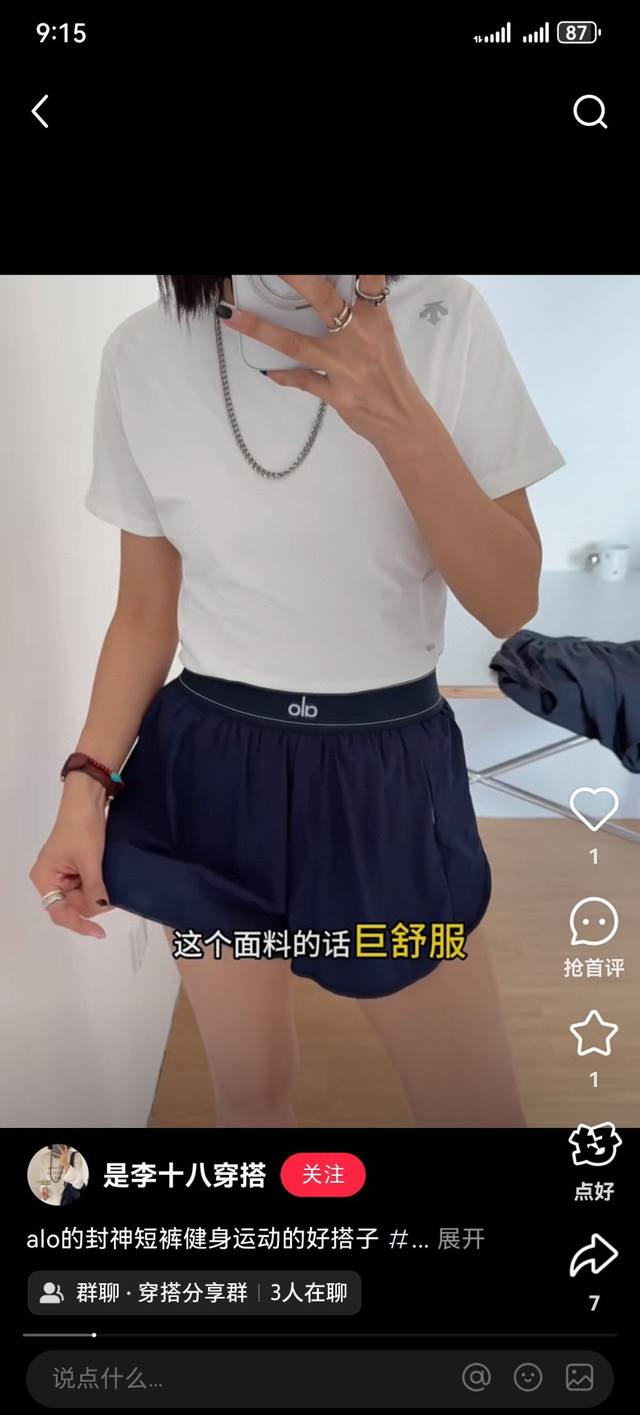Like this video with the heart icon
This screenshot has height=1415, width=640.
pyautogui.click(x=594, y=809)
